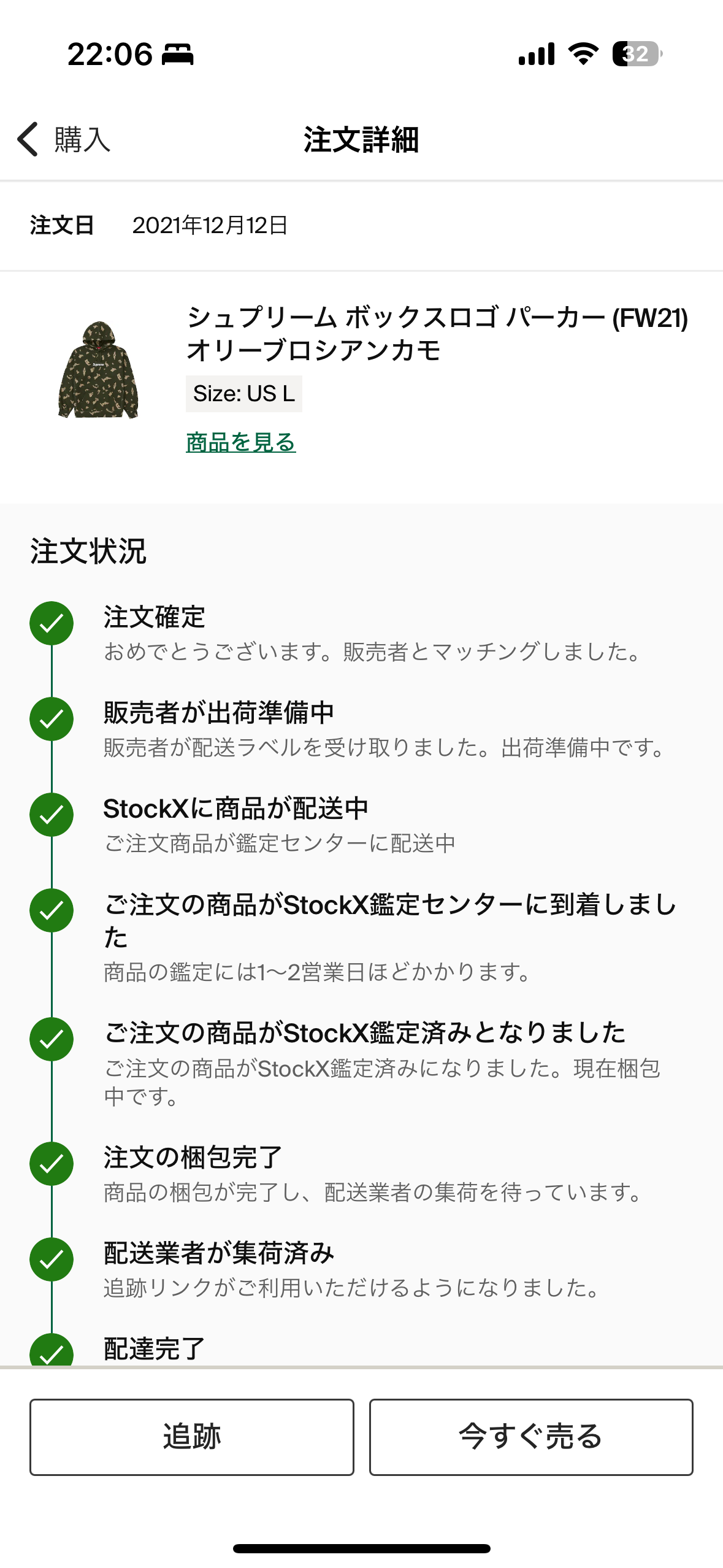Screen dimensions: 723x1568
Task: Go back to the 購入 screen
Action: [x=64, y=139]
